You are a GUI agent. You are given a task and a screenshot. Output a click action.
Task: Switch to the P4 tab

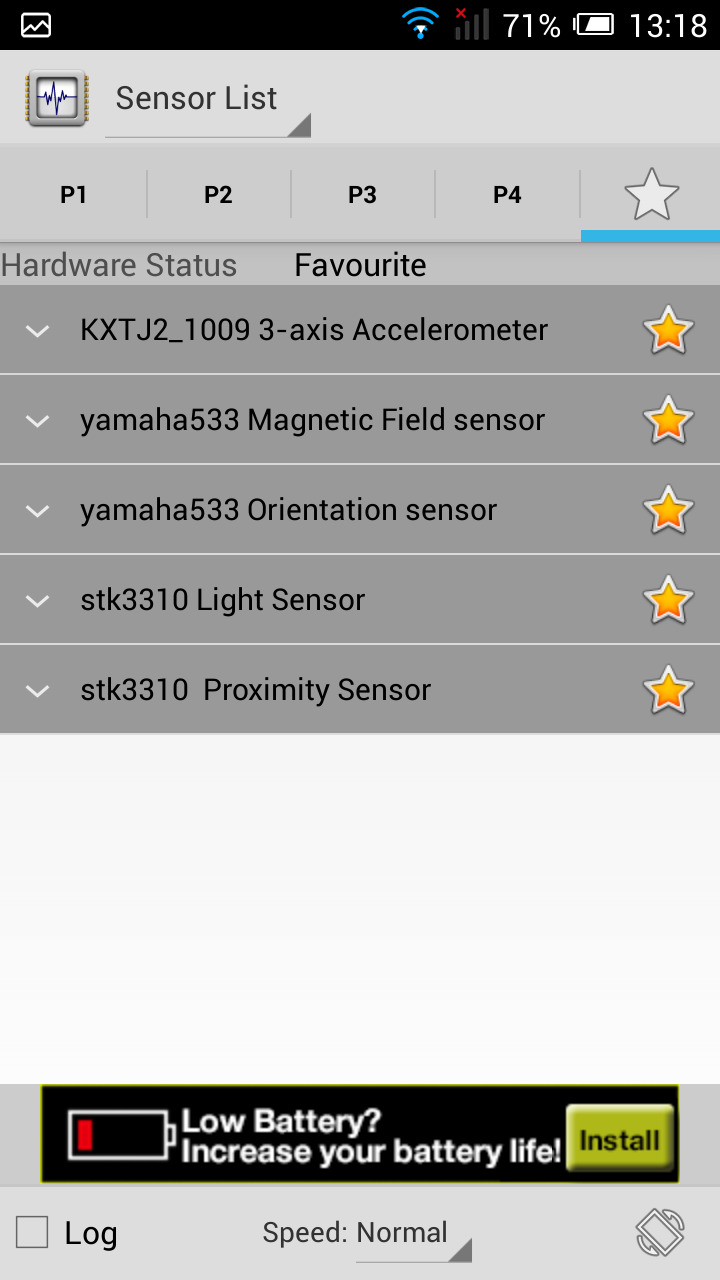pyautogui.click(x=507, y=194)
